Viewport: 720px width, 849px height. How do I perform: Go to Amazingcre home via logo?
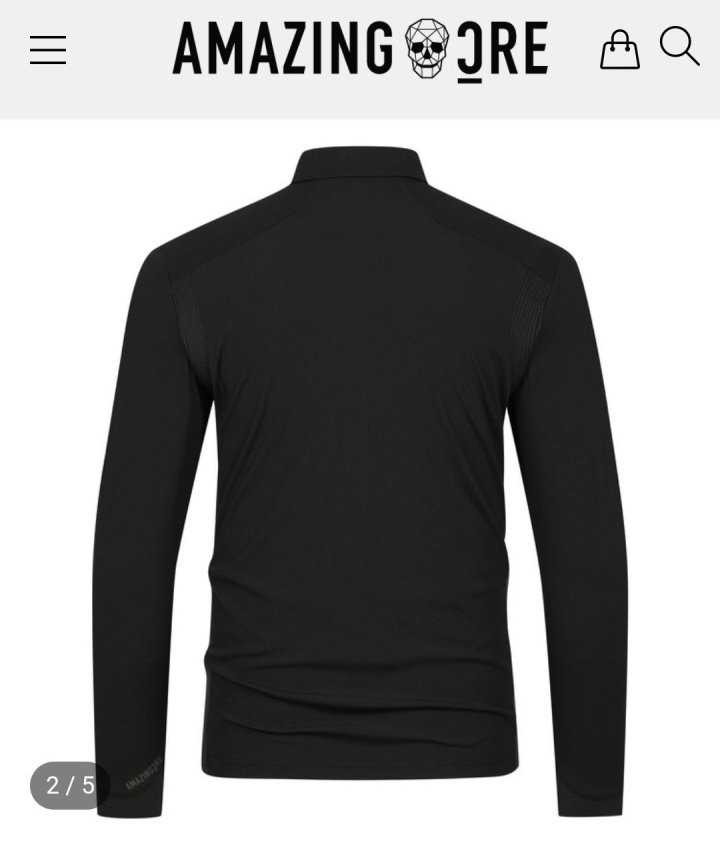click(360, 49)
